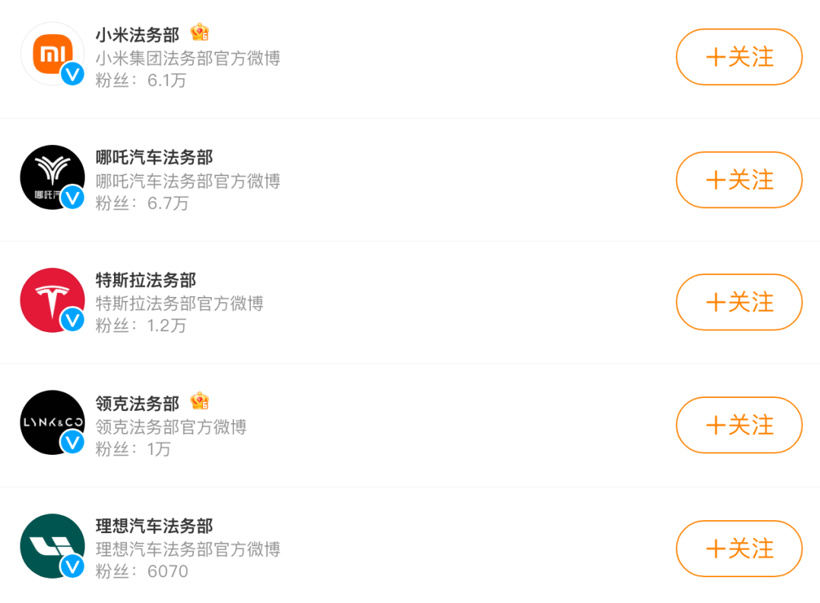This screenshot has width=820, height=603.
Task: Follow 理想汽车法务部
Action: [x=739, y=548]
